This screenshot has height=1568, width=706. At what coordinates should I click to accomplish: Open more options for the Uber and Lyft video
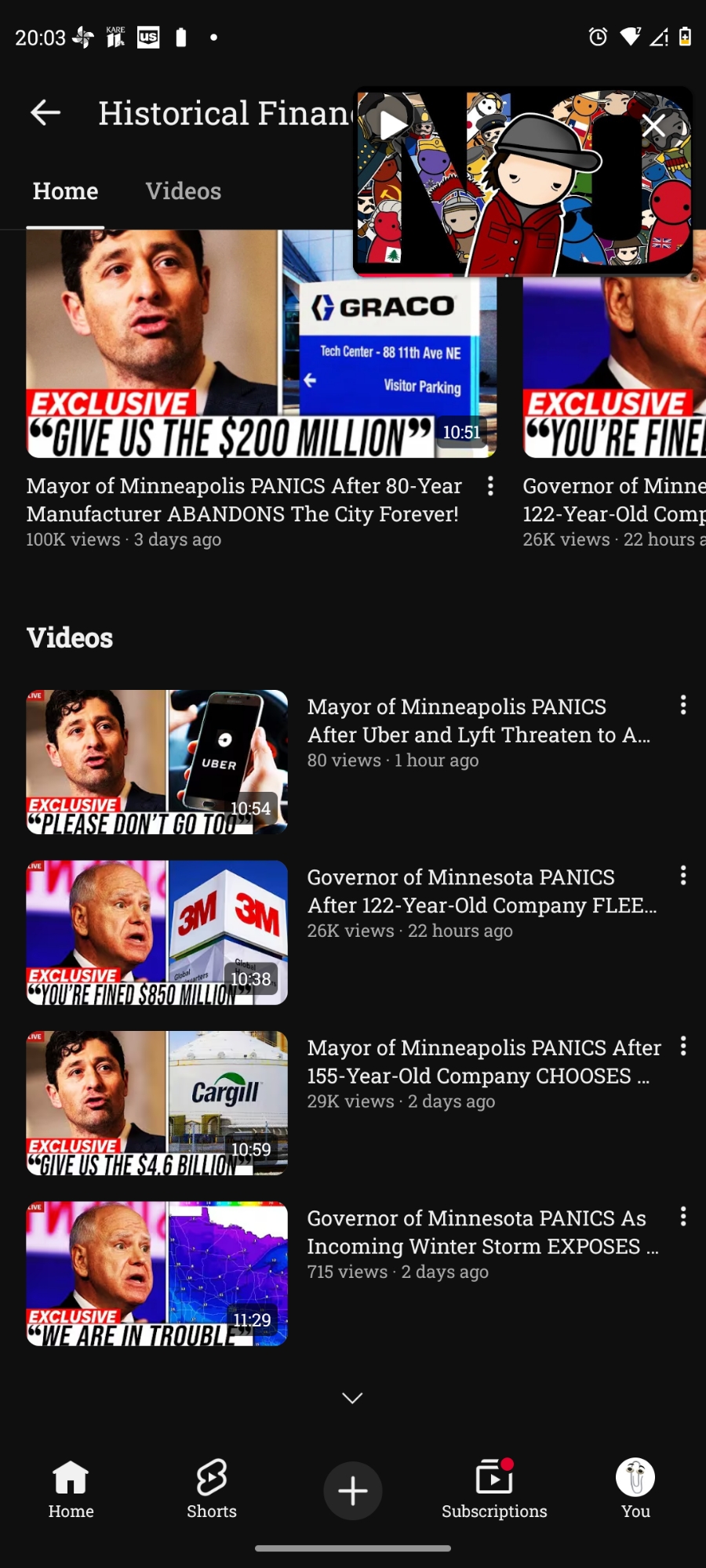click(683, 705)
